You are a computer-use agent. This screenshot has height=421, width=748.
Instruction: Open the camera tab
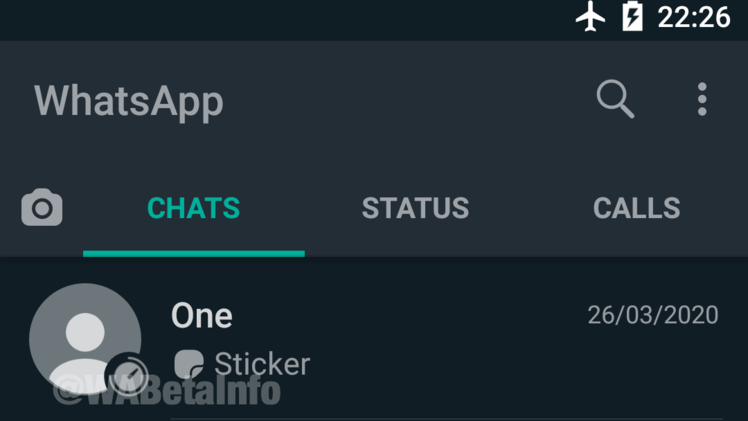(42, 208)
